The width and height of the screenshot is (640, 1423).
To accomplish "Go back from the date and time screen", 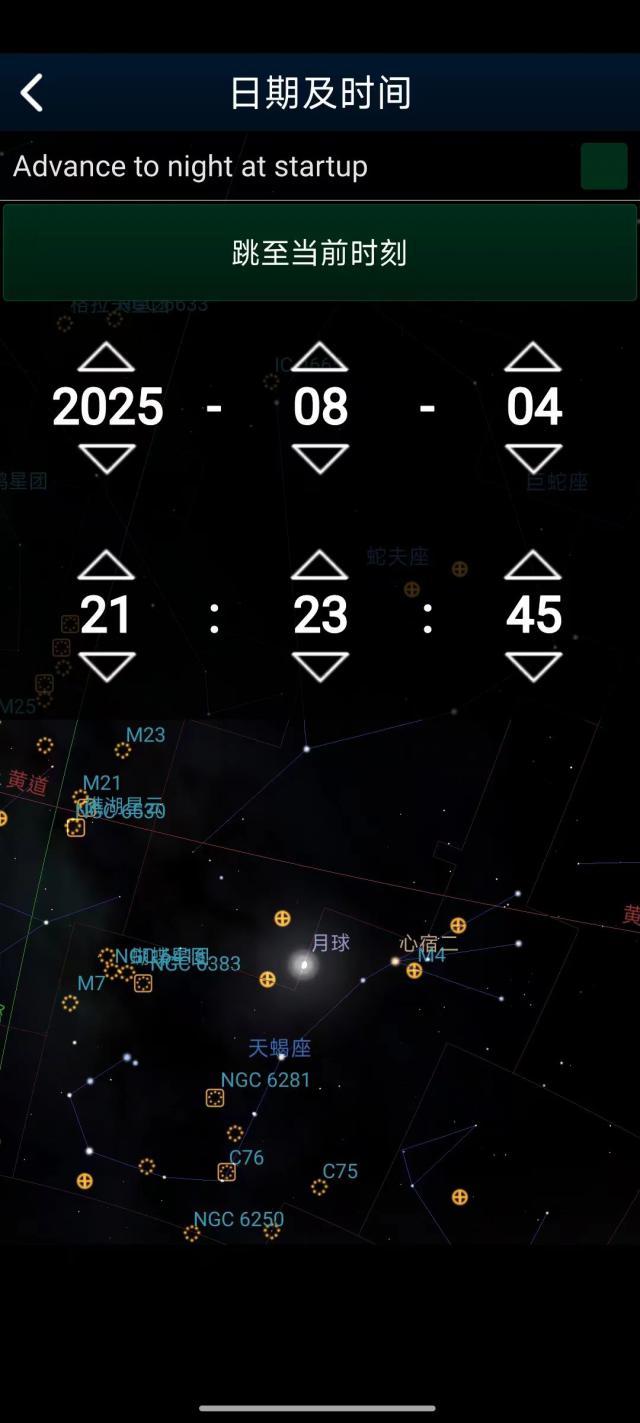I will (32, 93).
